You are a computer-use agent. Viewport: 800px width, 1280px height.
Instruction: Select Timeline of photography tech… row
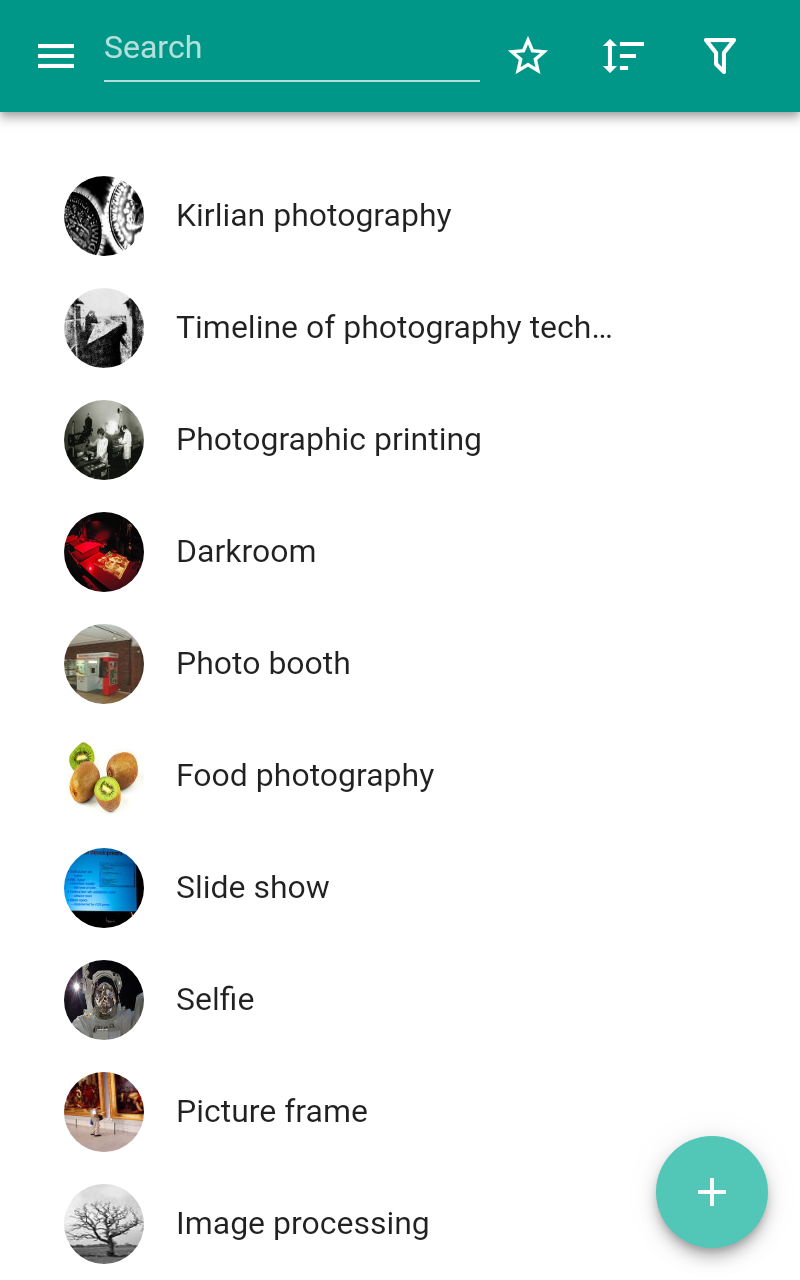coord(393,328)
